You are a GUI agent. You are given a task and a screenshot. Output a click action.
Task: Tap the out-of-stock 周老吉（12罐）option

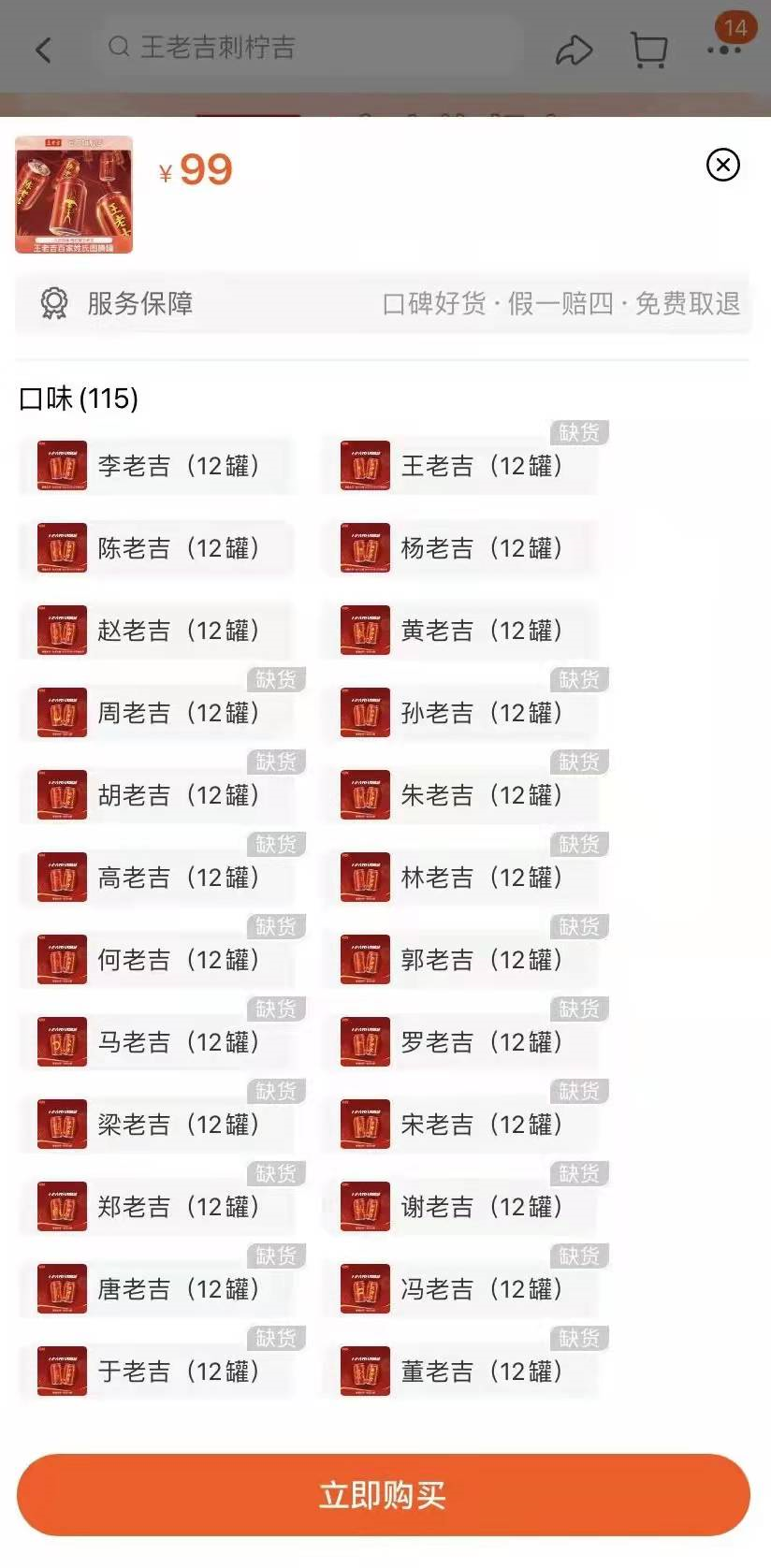[156, 713]
